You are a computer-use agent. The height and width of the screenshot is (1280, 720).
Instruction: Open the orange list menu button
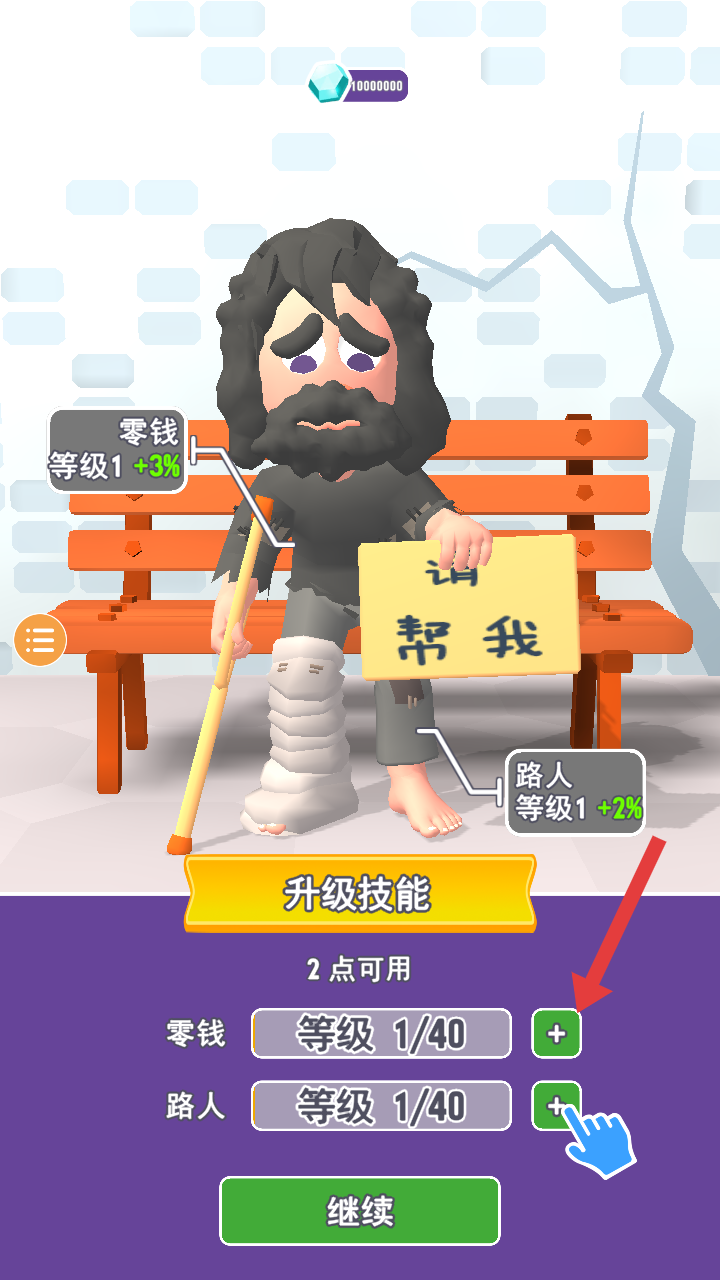(x=40, y=639)
